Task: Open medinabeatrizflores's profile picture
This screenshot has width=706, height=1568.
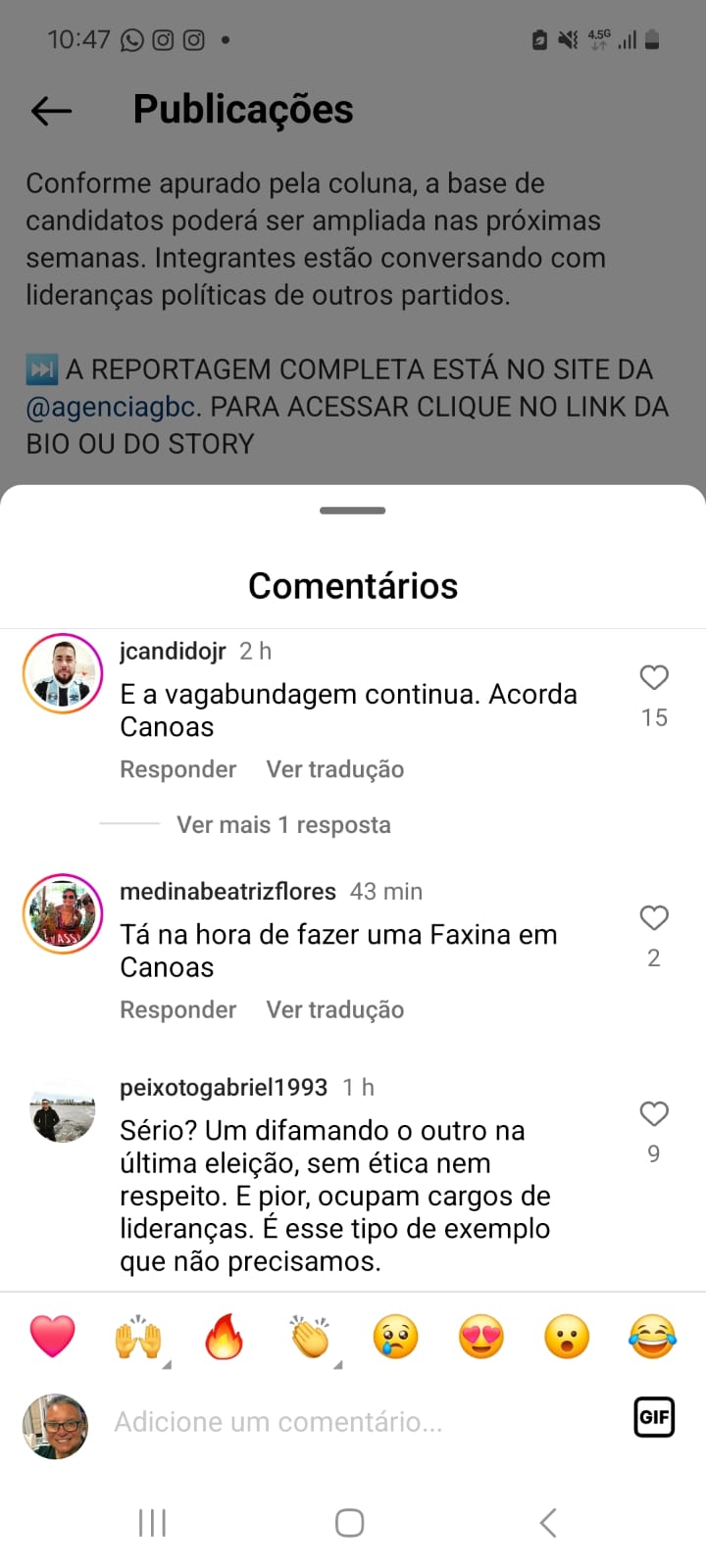Action: click(x=63, y=913)
